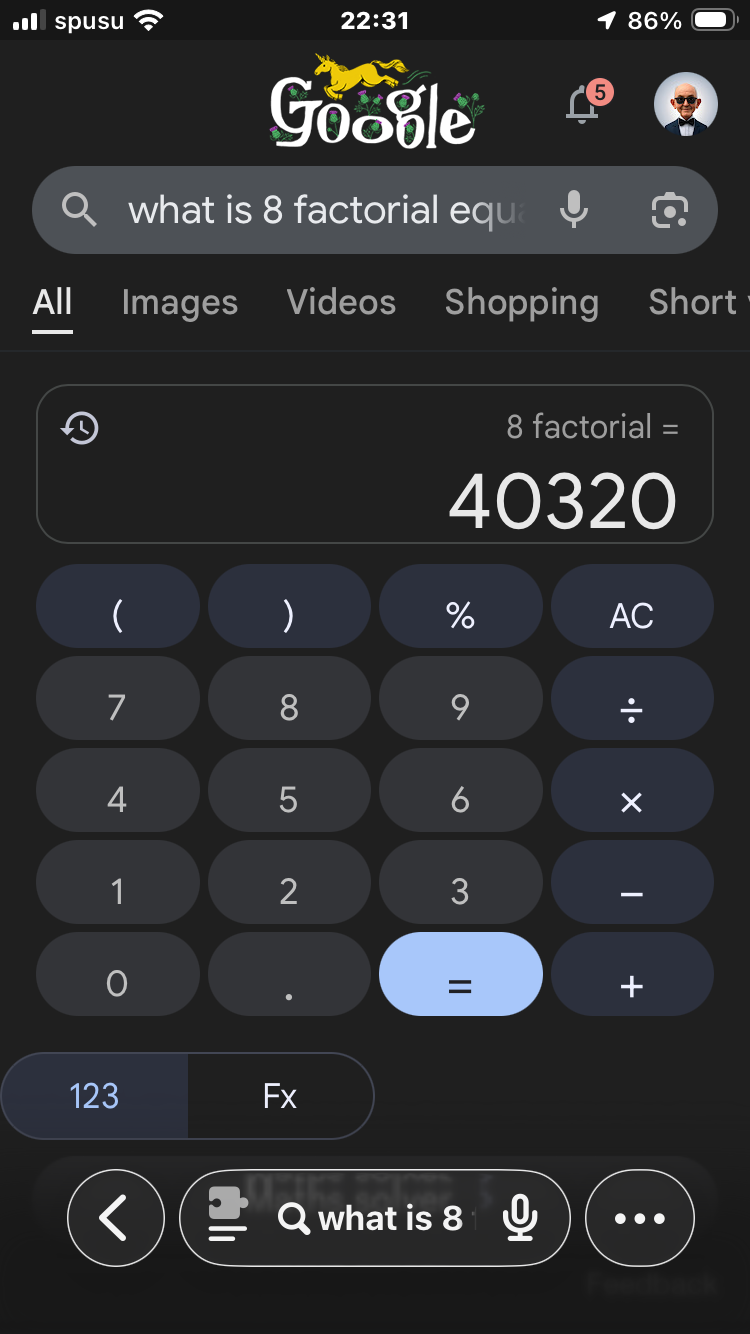Tap the multiply key

632,800
